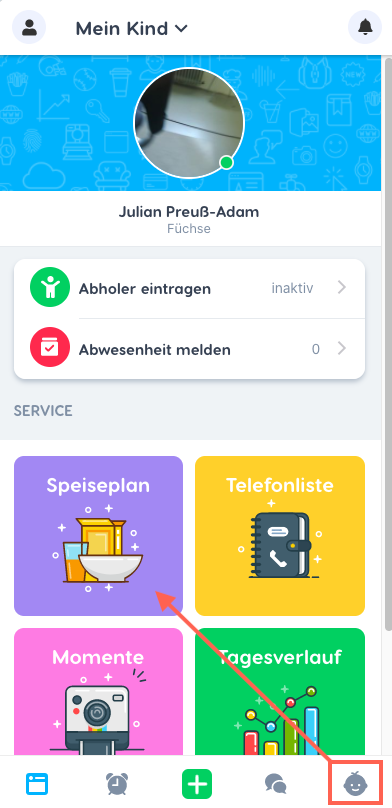Switch to the alarm clock tab

(x=117, y=784)
